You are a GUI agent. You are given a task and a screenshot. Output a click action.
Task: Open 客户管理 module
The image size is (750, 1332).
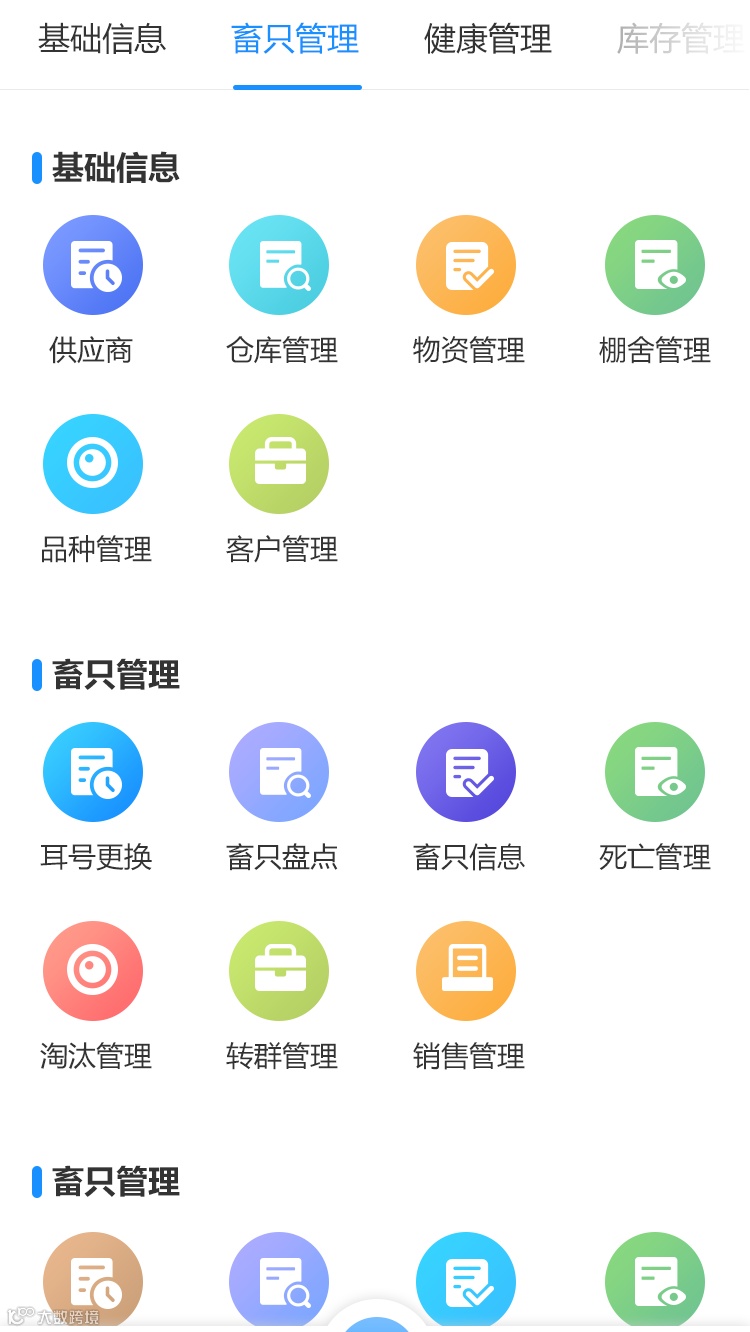click(x=279, y=465)
